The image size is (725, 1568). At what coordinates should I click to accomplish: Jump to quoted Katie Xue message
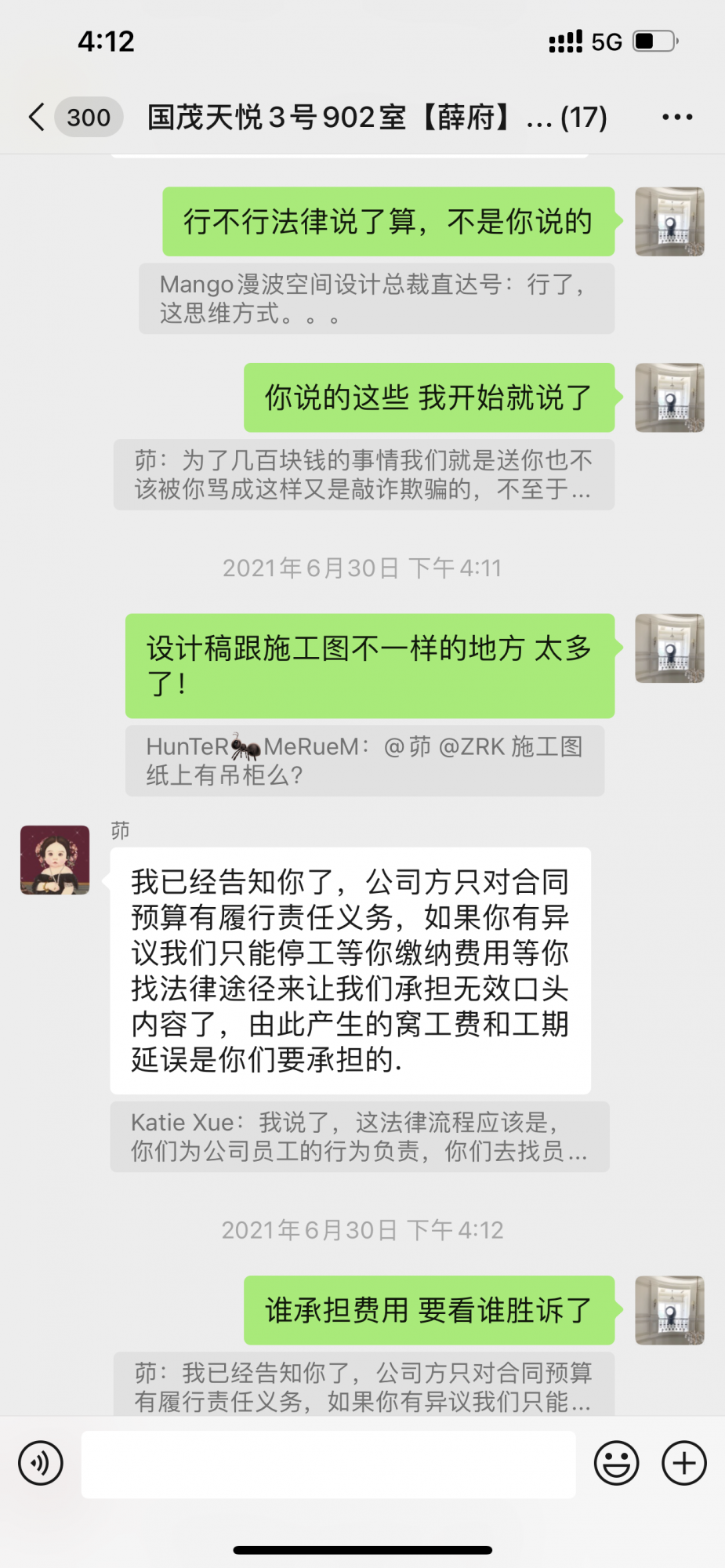point(359,1137)
